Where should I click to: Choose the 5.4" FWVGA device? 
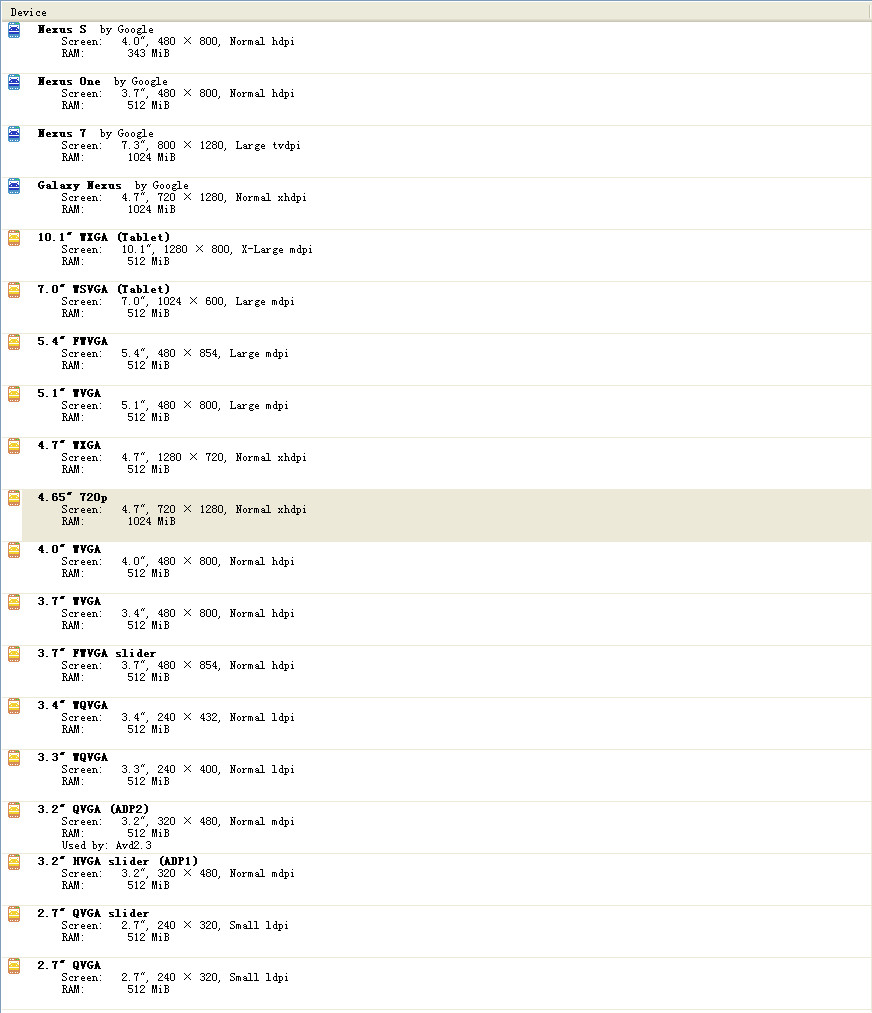click(72, 342)
